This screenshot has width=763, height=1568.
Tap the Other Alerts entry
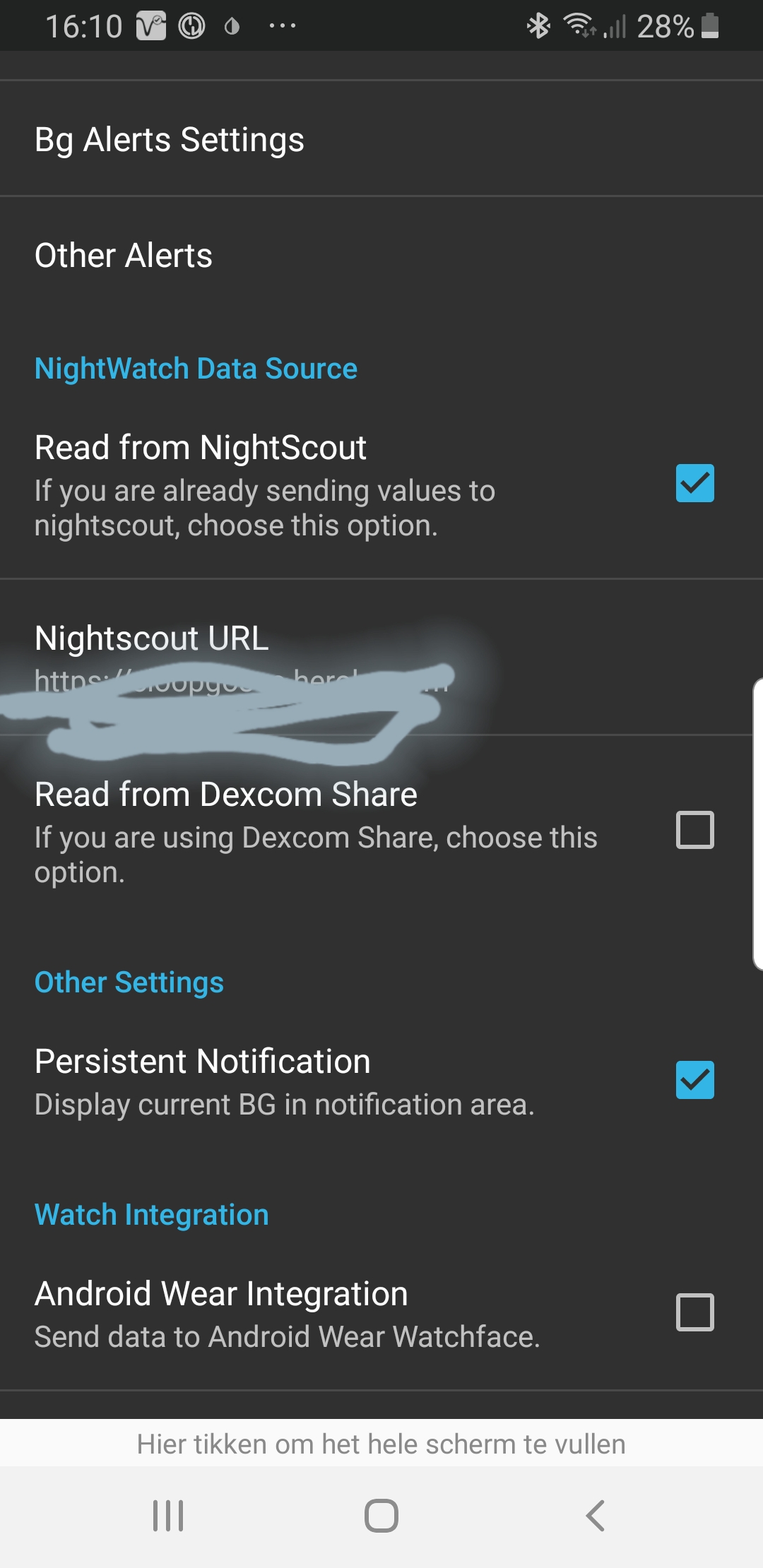[x=124, y=255]
